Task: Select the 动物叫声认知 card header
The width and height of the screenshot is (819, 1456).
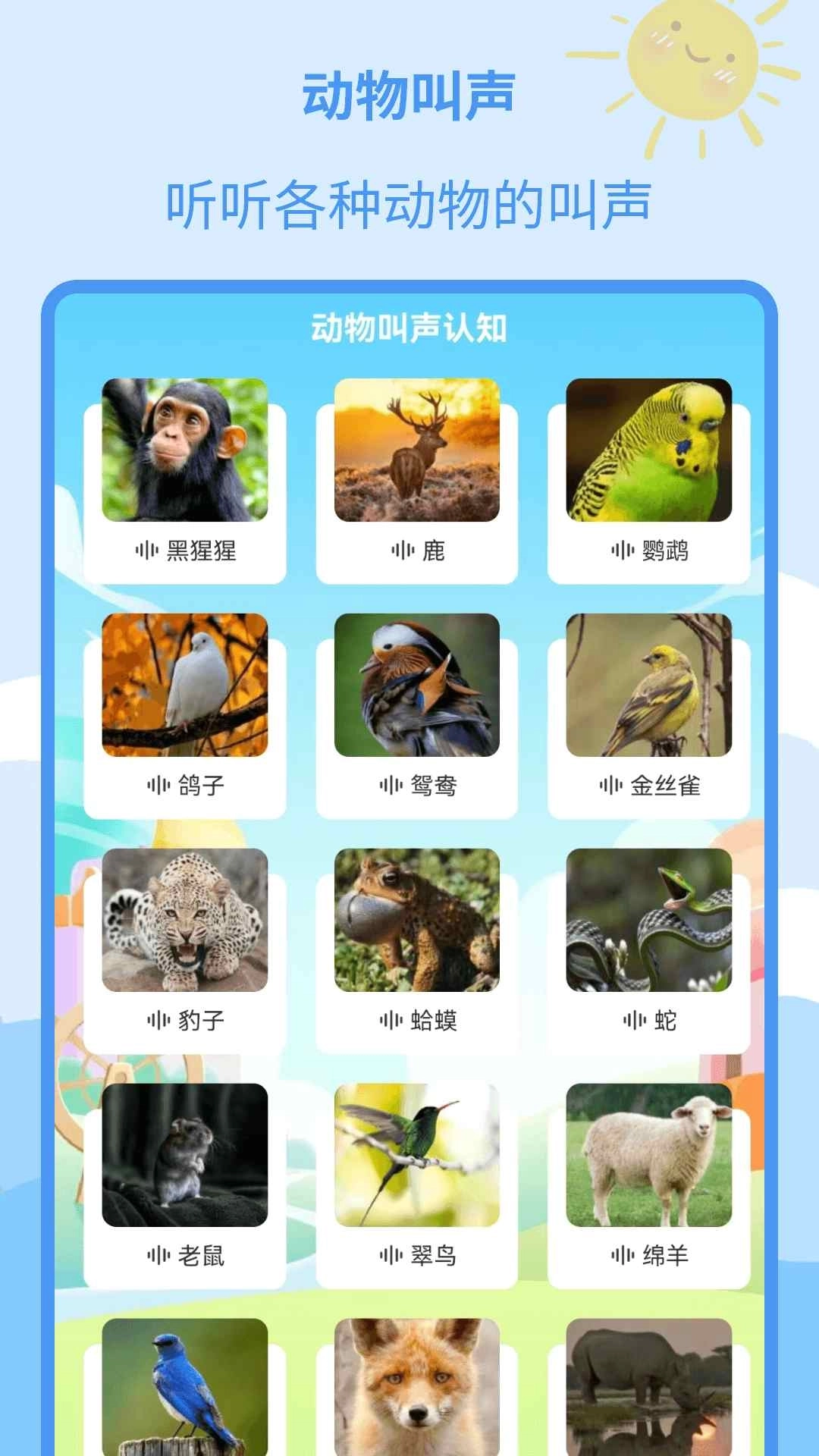Action: [409, 328]
